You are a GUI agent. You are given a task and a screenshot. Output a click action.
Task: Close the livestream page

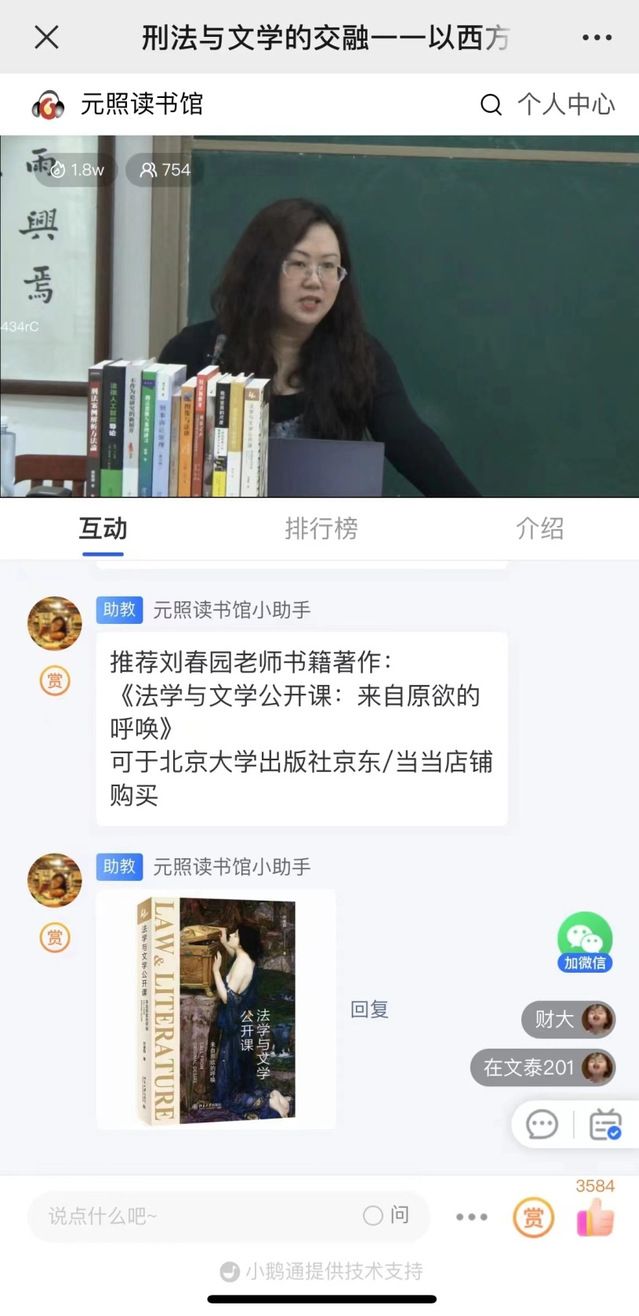[x=46, y=38]
